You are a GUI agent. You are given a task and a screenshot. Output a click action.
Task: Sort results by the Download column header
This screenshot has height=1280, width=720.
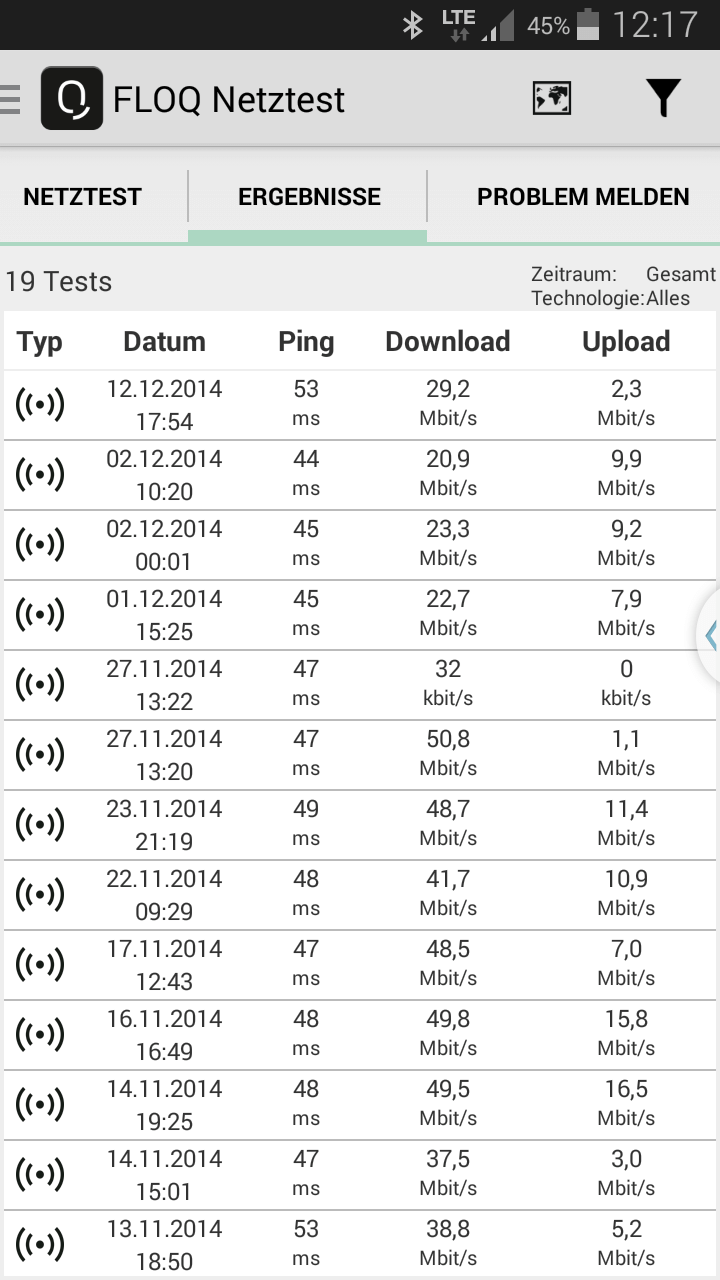tap(447, 341)
